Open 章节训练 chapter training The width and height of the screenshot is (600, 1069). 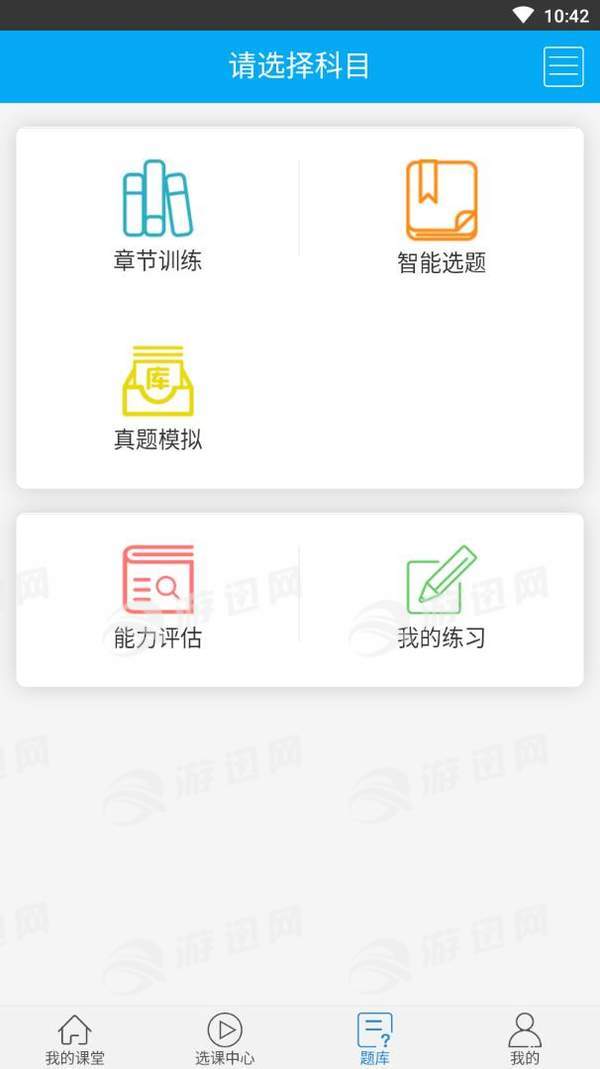tap(158, 216)
